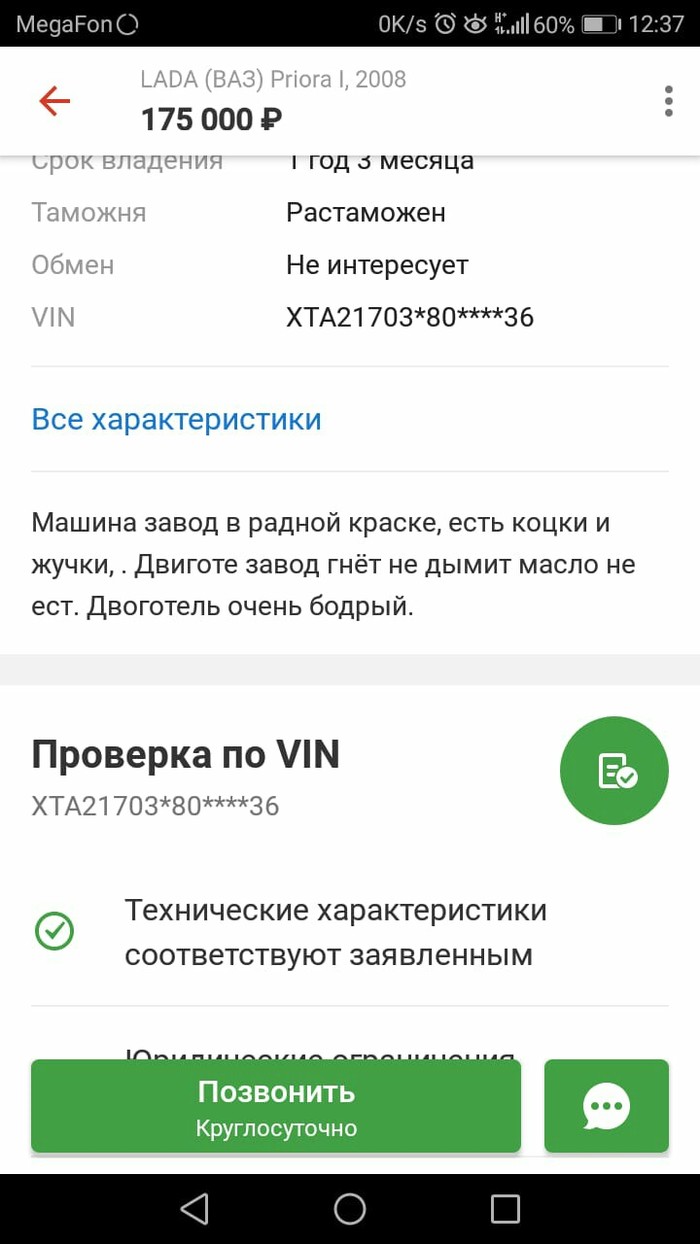Open the Все характеристики link
Viewport: 700px width, 1244px height.
click(x=177, y=419)
